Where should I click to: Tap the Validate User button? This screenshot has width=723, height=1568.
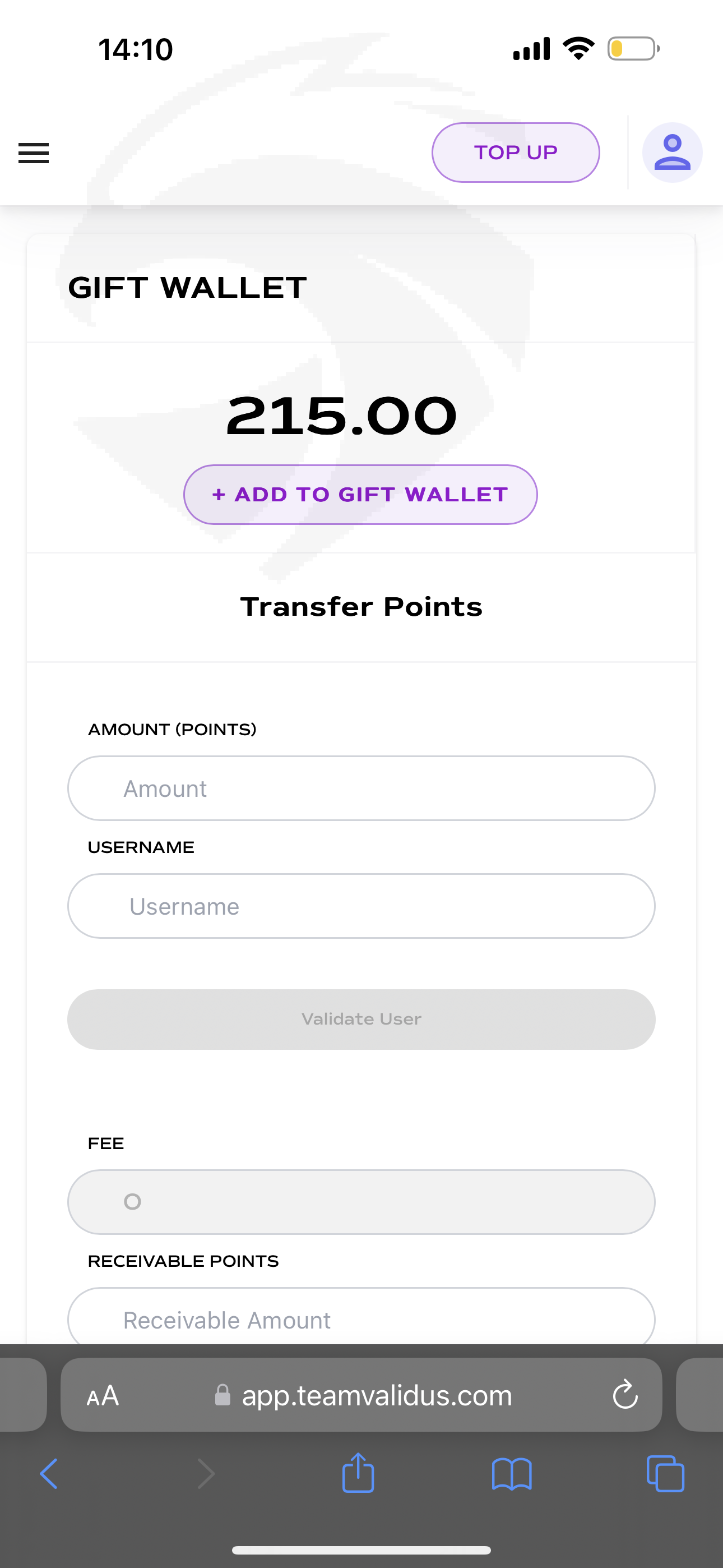tap(361, 1019)
